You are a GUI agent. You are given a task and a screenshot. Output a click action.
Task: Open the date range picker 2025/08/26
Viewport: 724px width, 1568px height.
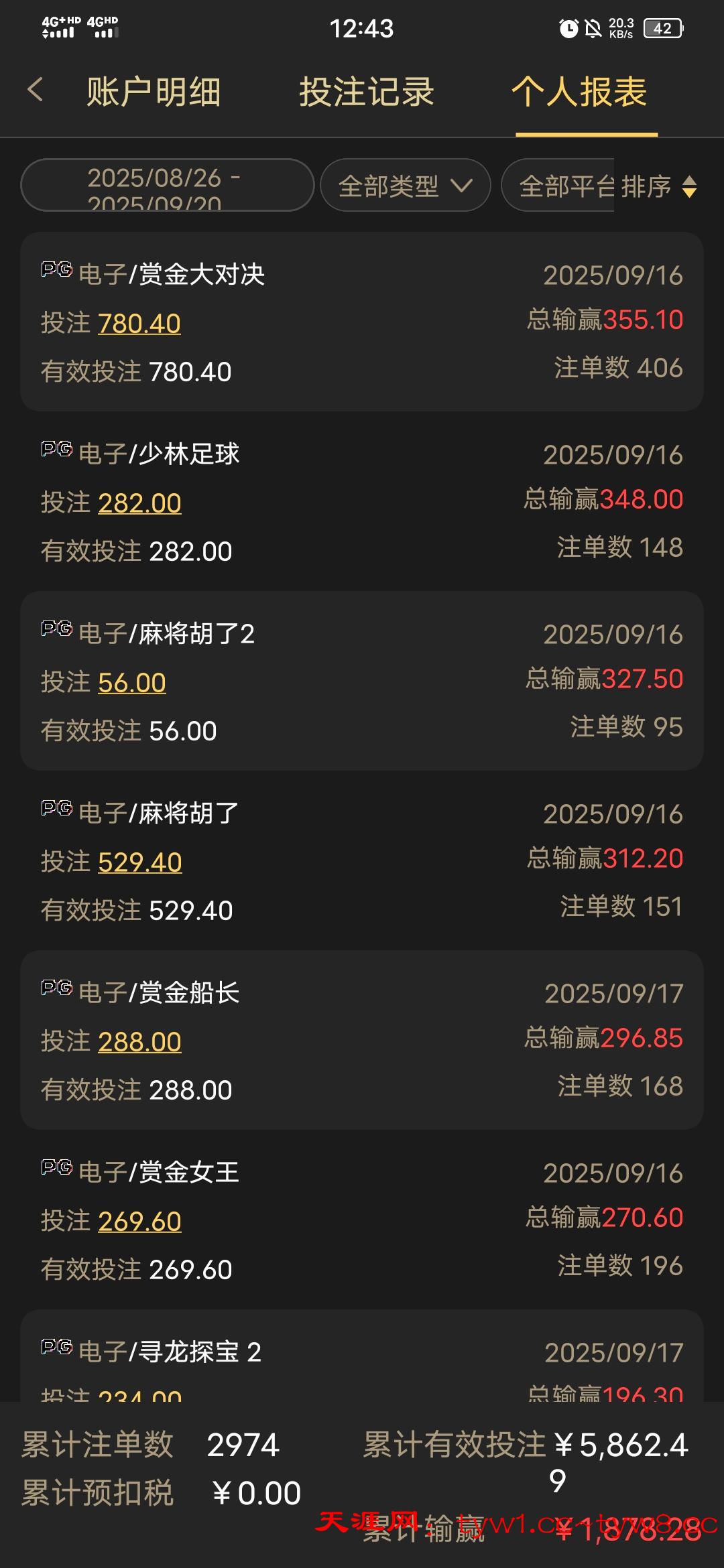pos(167,186)
